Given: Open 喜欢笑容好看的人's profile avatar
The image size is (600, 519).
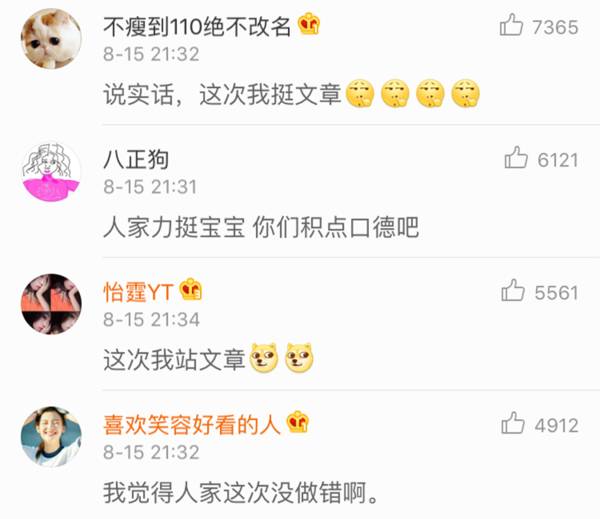Looking at the screenshot, I should click(51, 436).
